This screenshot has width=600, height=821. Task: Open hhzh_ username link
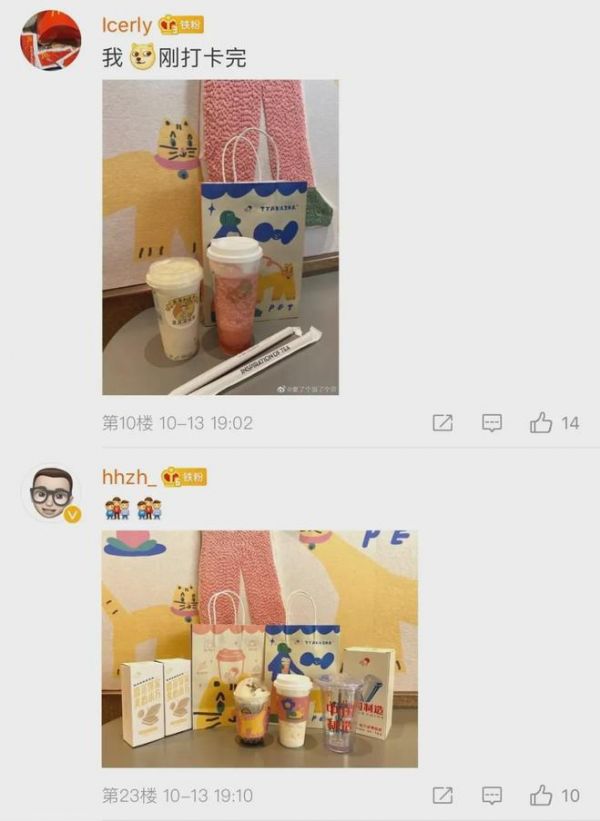point(129,476)
